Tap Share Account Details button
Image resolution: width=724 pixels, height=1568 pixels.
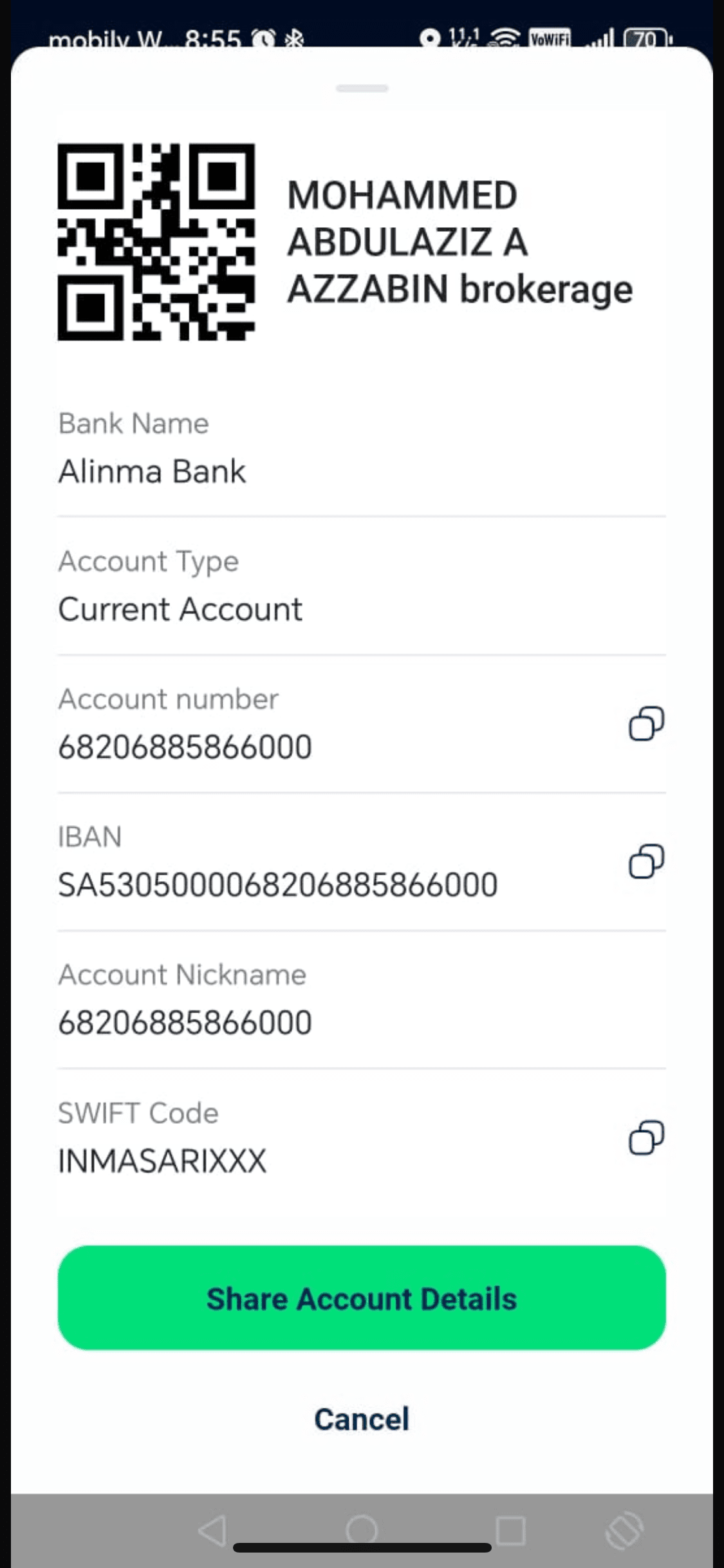tap(362, 1298)
